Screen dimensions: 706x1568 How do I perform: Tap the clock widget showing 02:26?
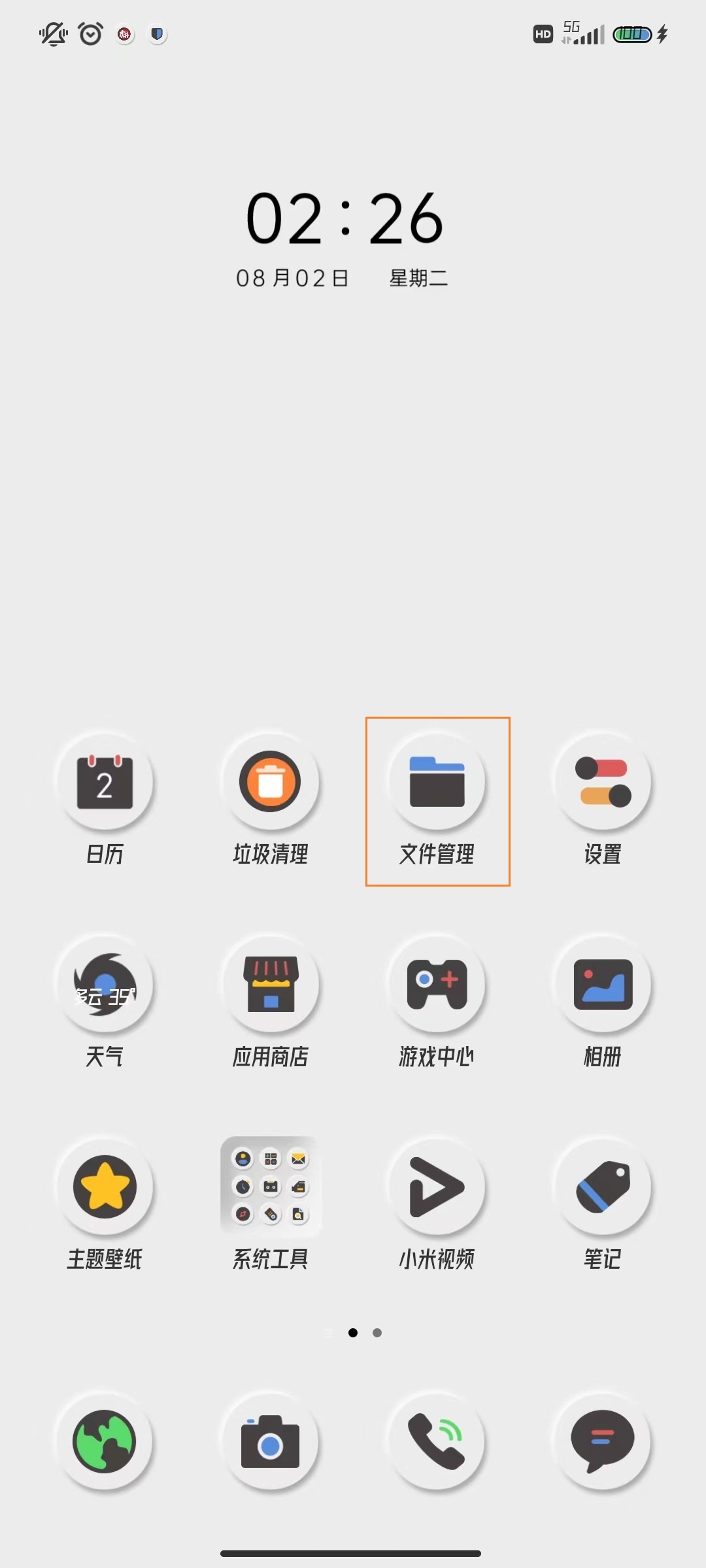(x=345, y=219)
